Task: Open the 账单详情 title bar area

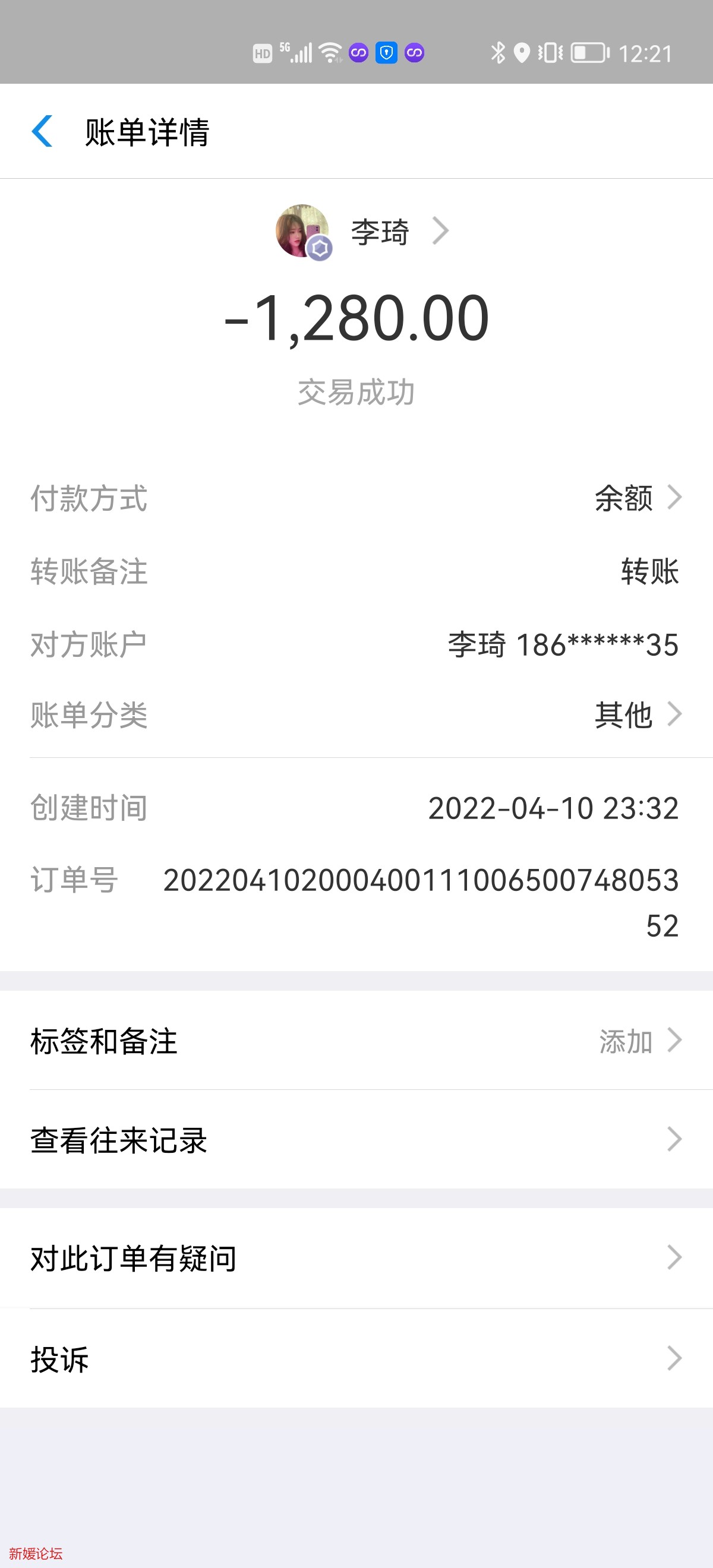Action: (x=146, y=132)
